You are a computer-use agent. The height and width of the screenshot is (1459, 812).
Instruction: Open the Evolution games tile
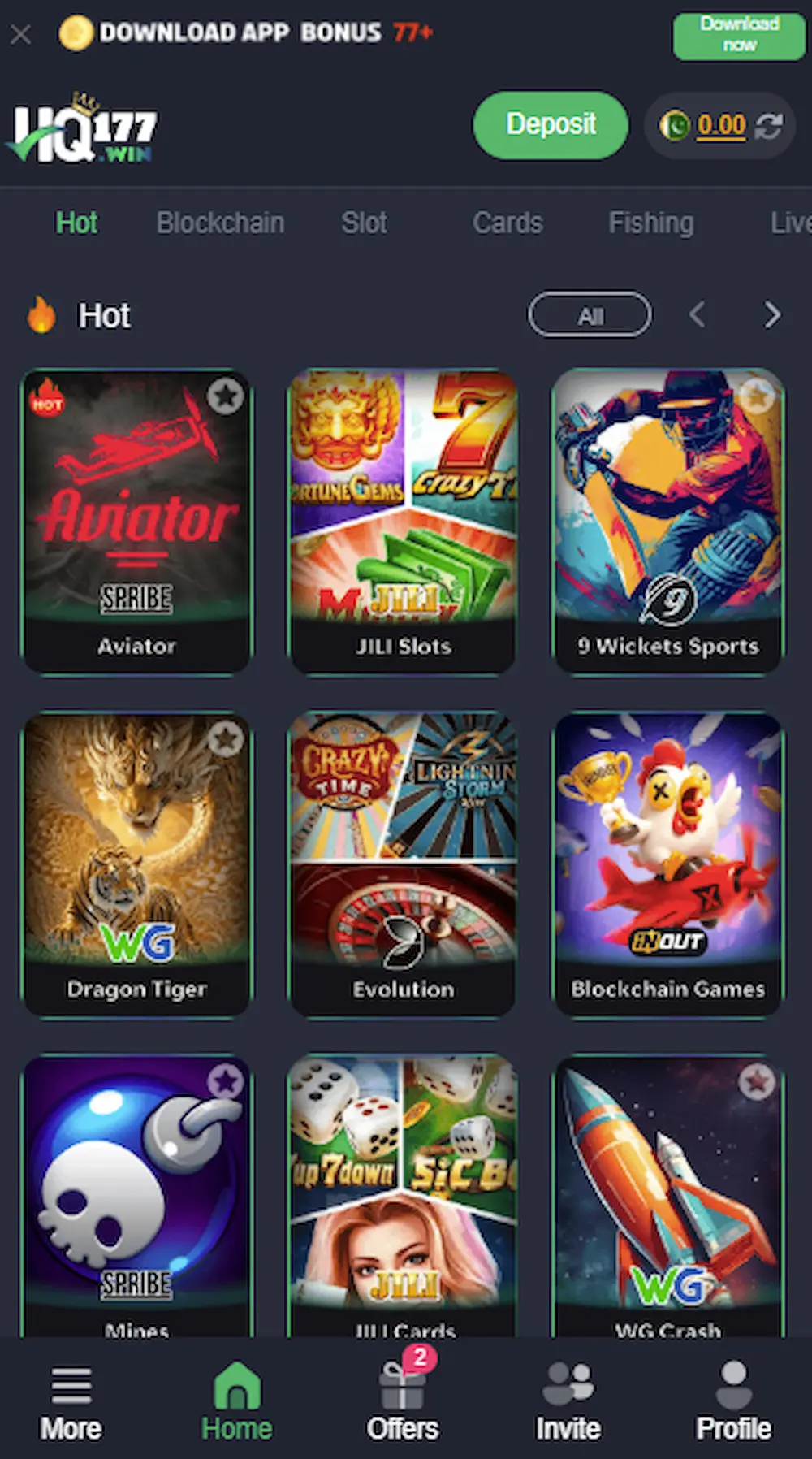403,864
